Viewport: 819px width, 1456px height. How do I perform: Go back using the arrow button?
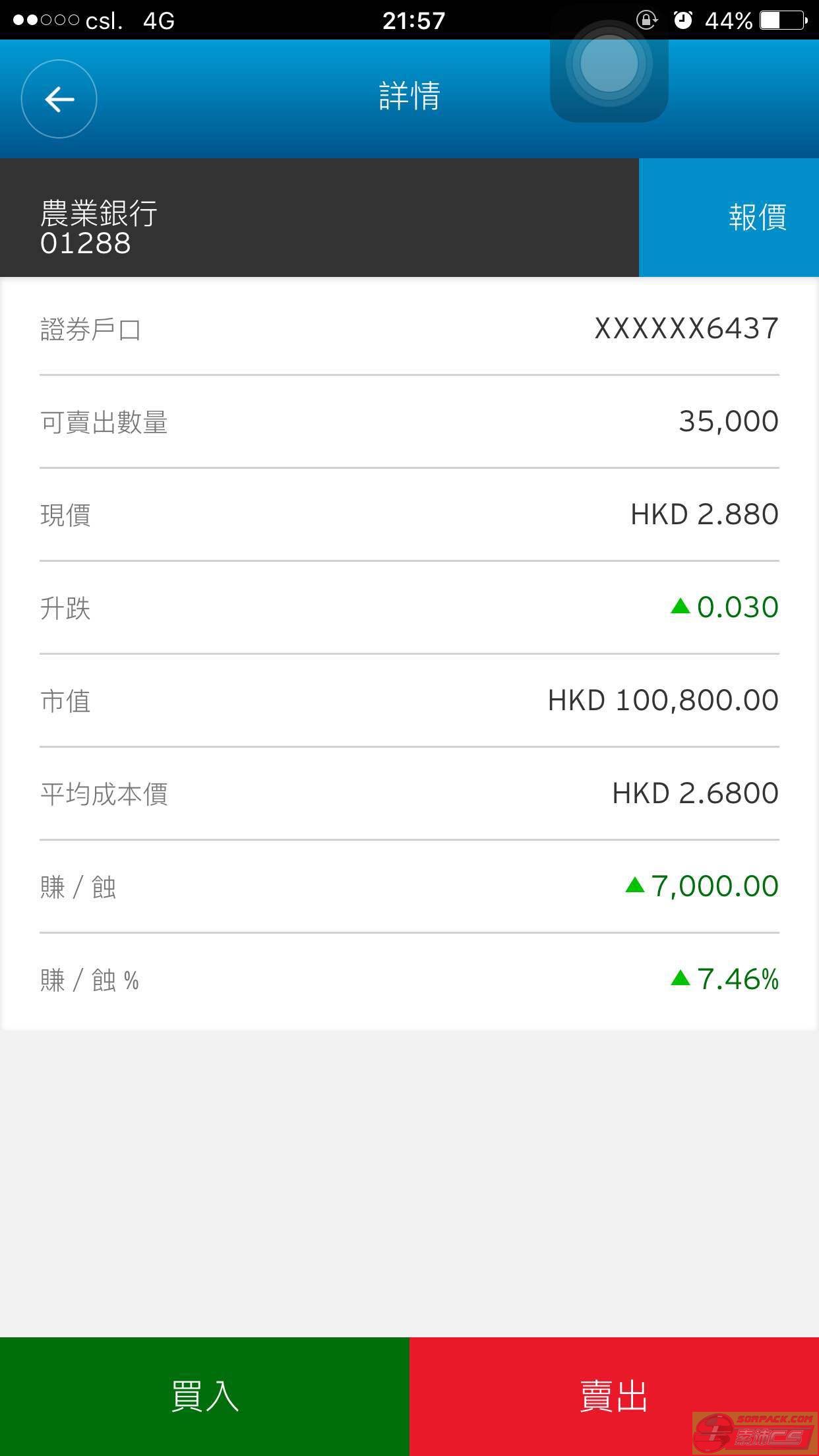pos(59,99)
